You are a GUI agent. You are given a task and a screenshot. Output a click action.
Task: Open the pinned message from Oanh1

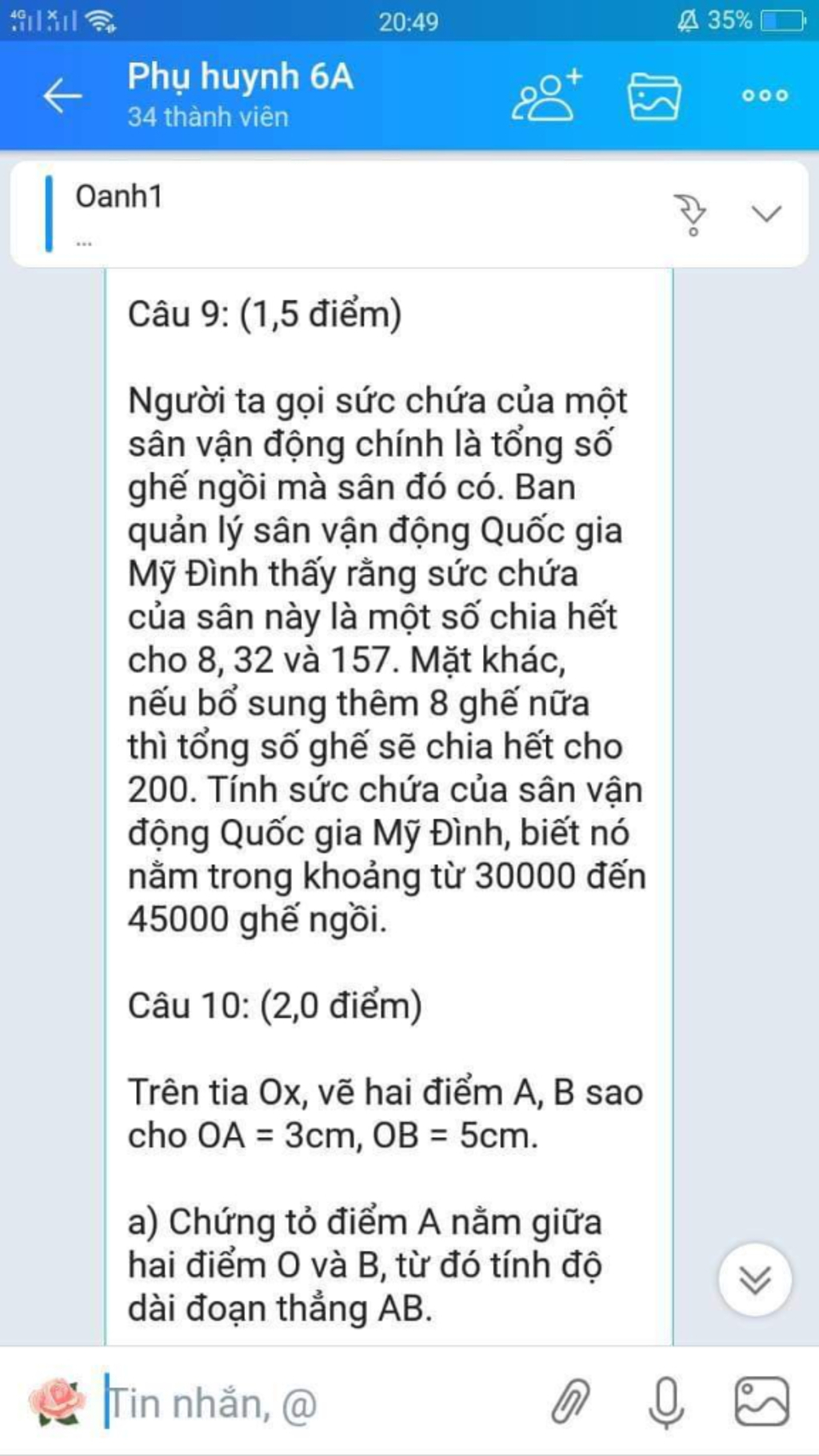point(320,213)
